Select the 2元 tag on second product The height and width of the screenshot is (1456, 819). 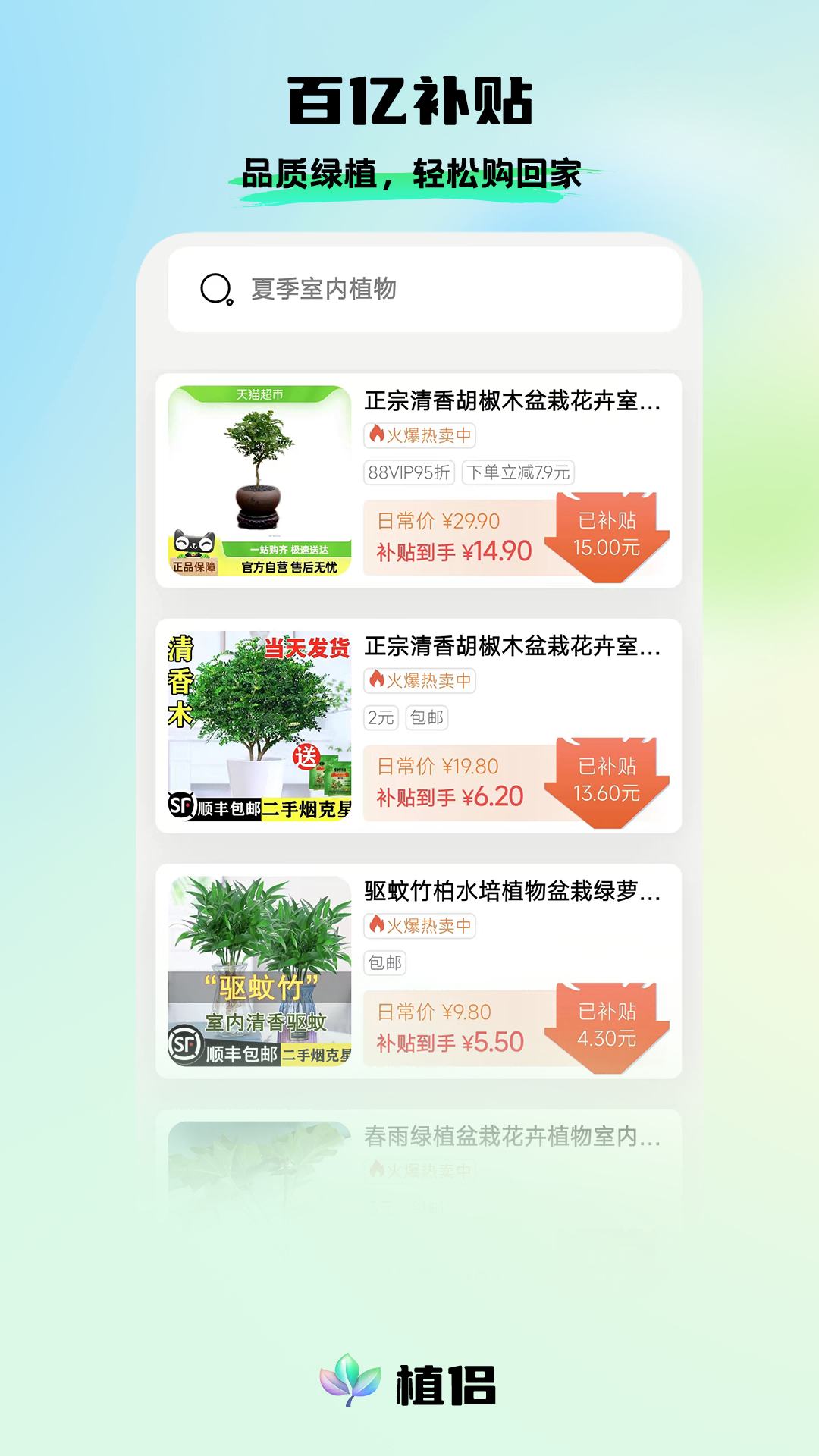pyautogui.click(x=381, y=718)
